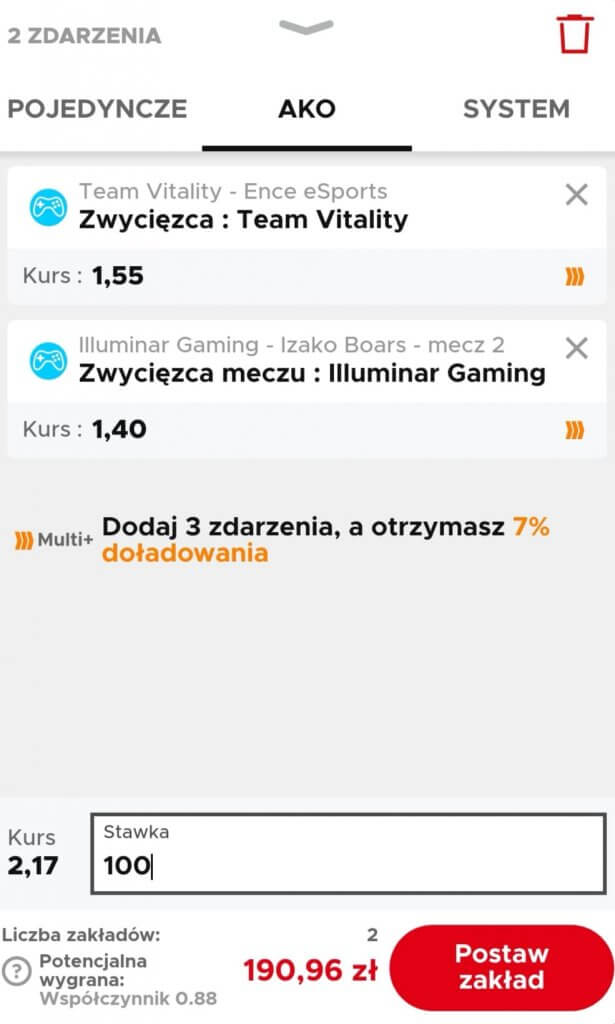Viewport: 615px width, 1024px height.
Task: Delete all bets with the trash icon
Action: click(x=575, y=34)
